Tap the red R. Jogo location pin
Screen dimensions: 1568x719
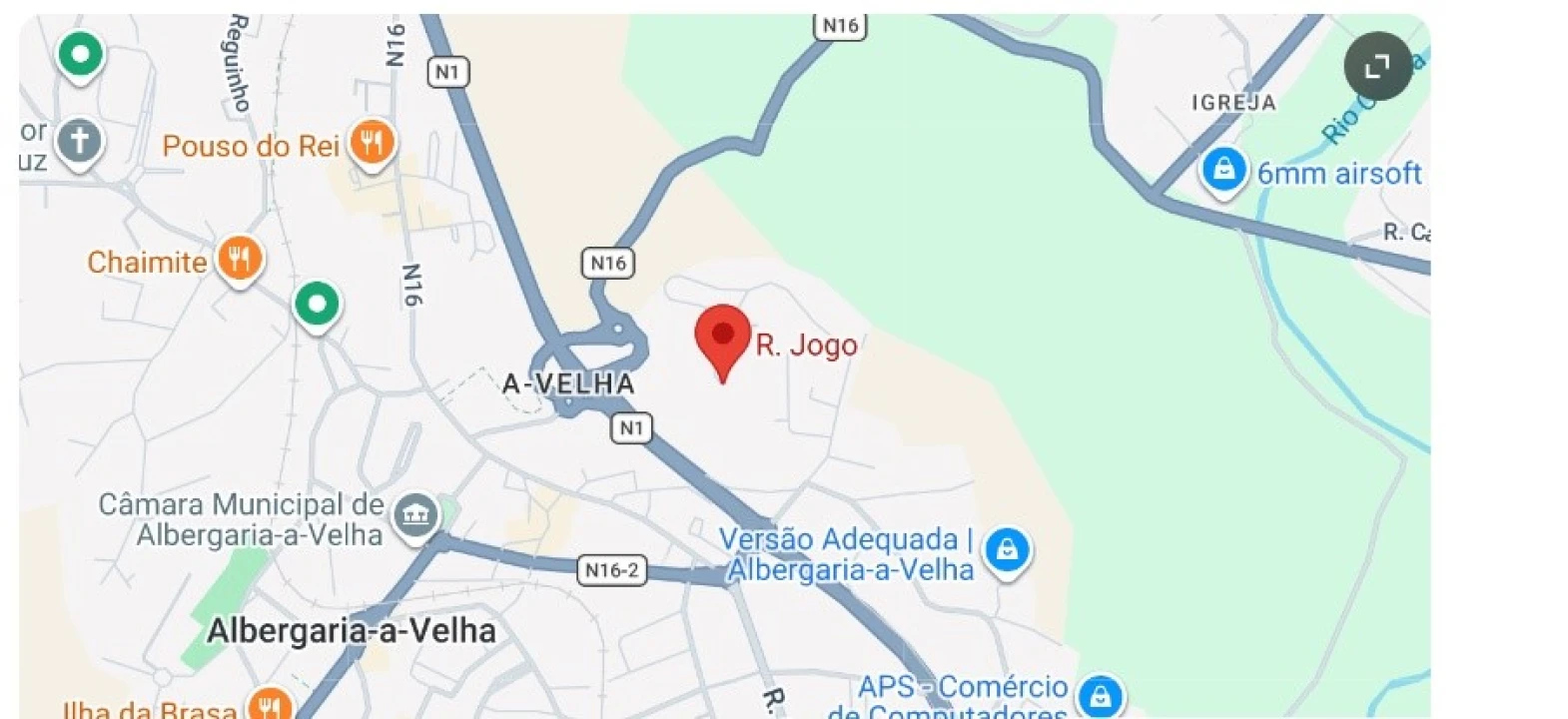click(x=722, y=337)
